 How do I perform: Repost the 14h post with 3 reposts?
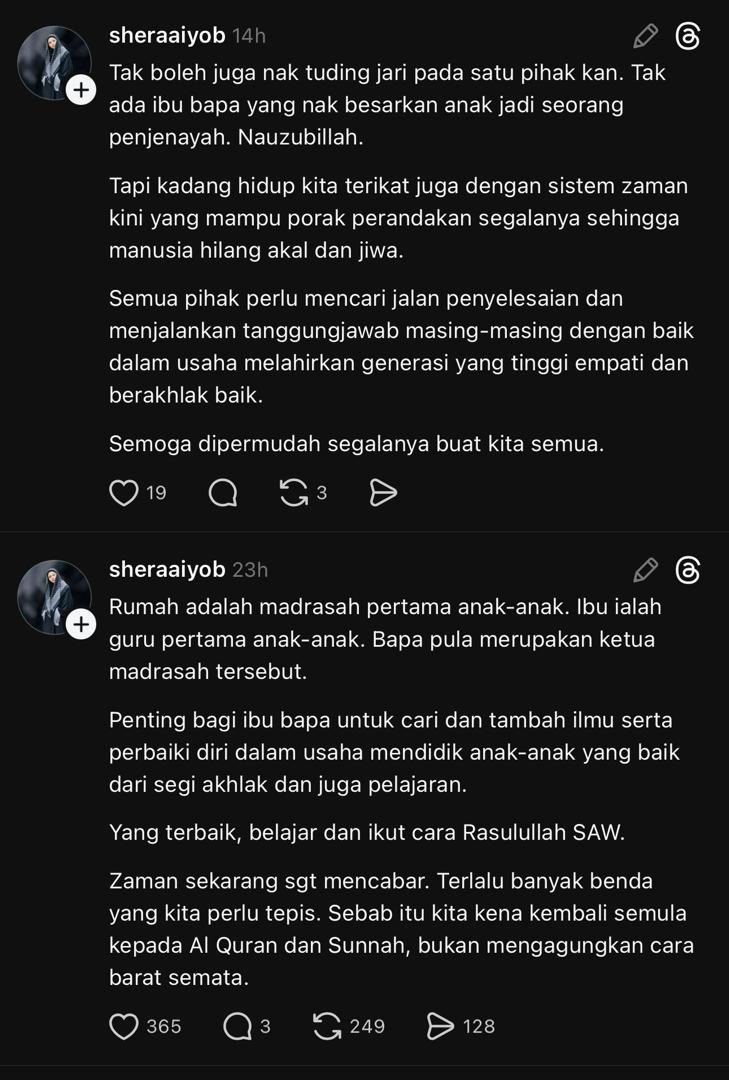294,493
